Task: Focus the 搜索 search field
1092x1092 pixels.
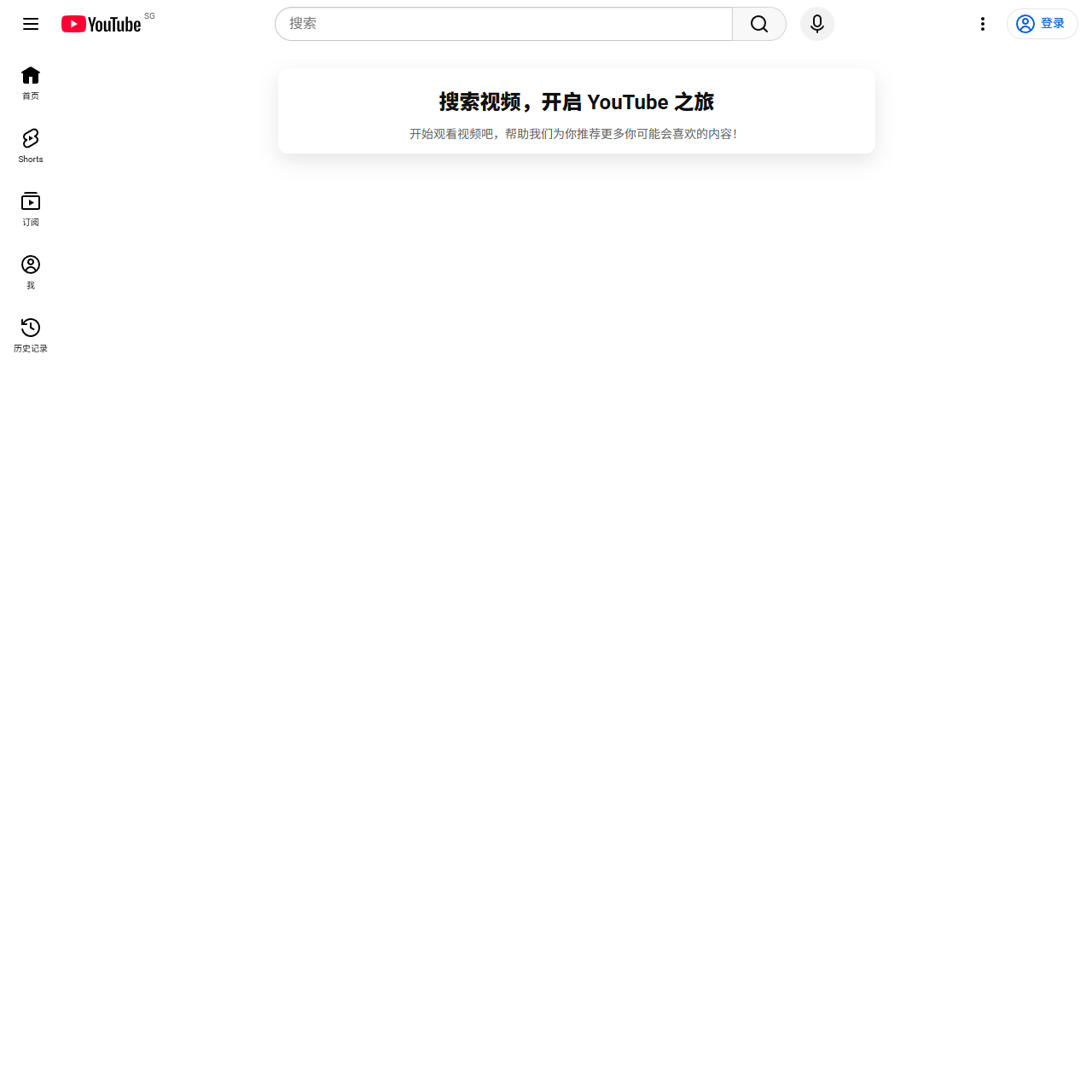Action: coord(503,24)
